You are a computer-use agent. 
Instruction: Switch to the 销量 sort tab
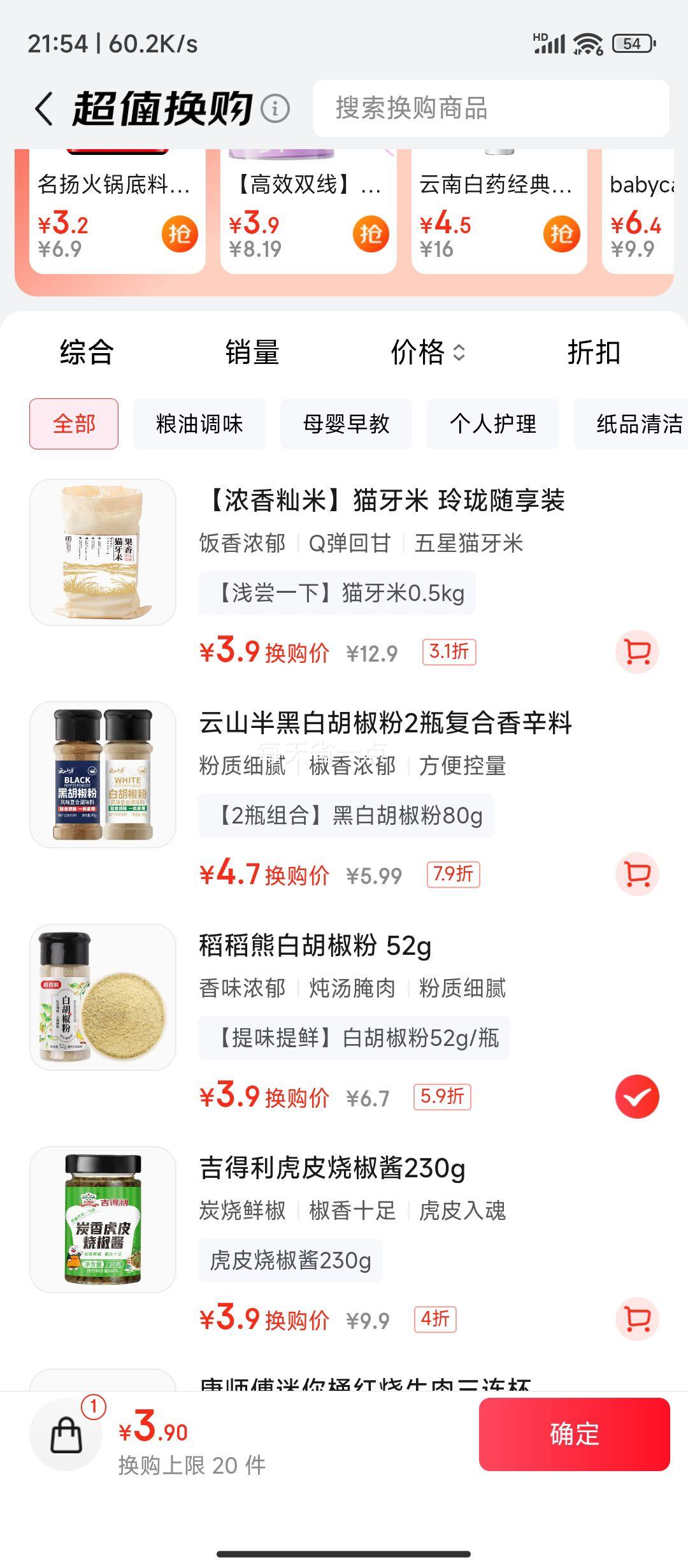point(253,351)
